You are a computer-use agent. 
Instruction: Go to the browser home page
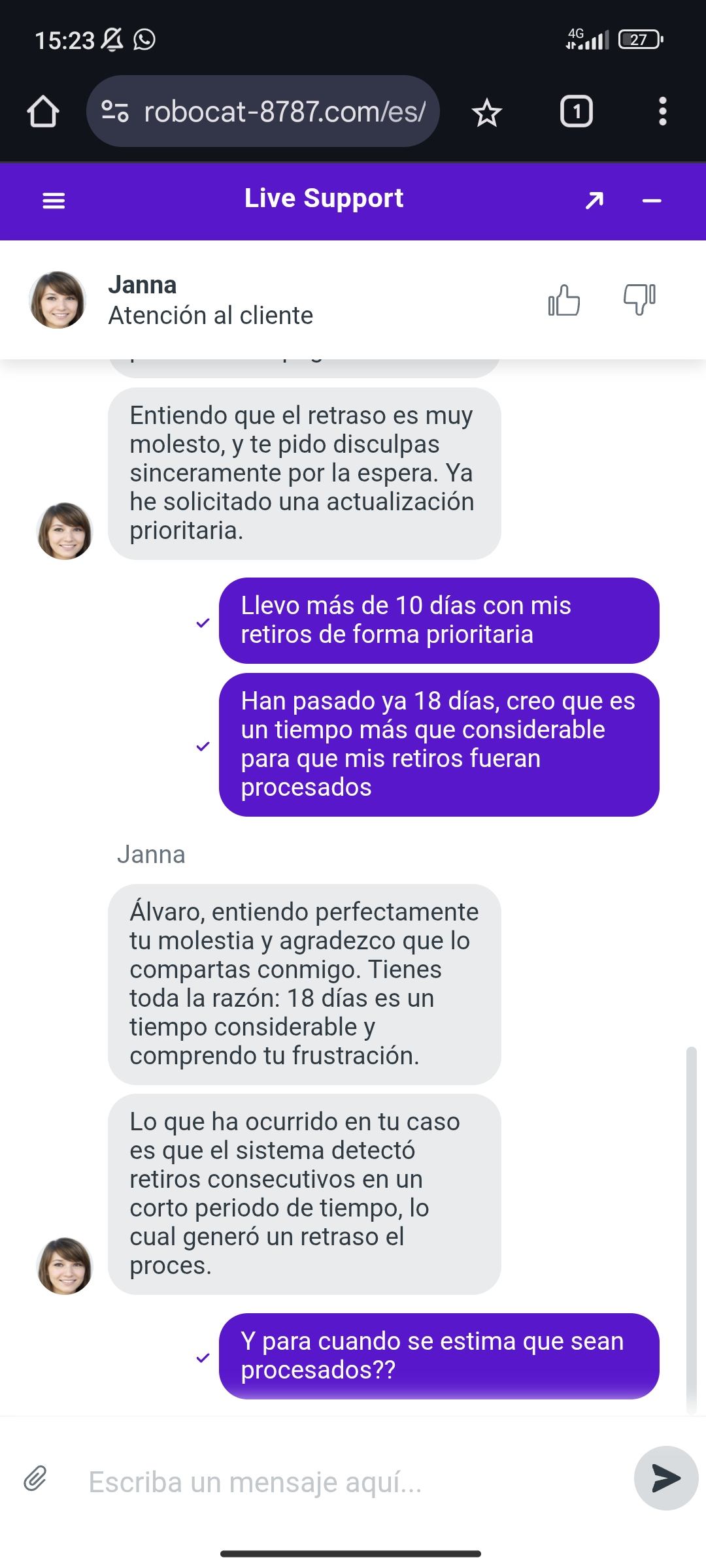(x=43, y=112)
